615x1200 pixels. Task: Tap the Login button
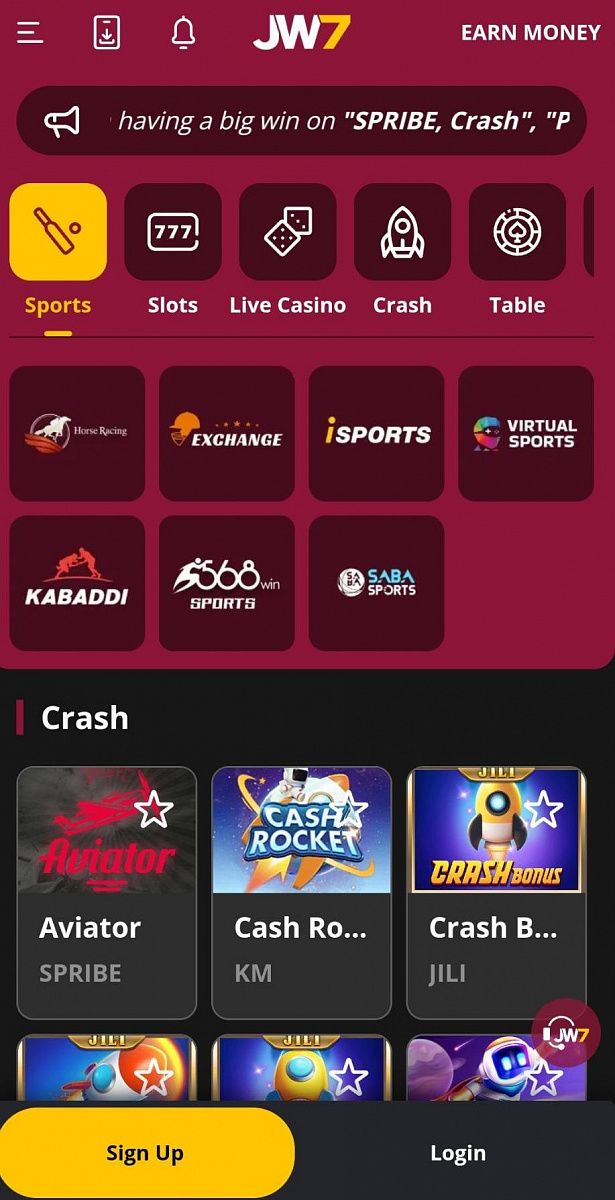point(458,1153)
